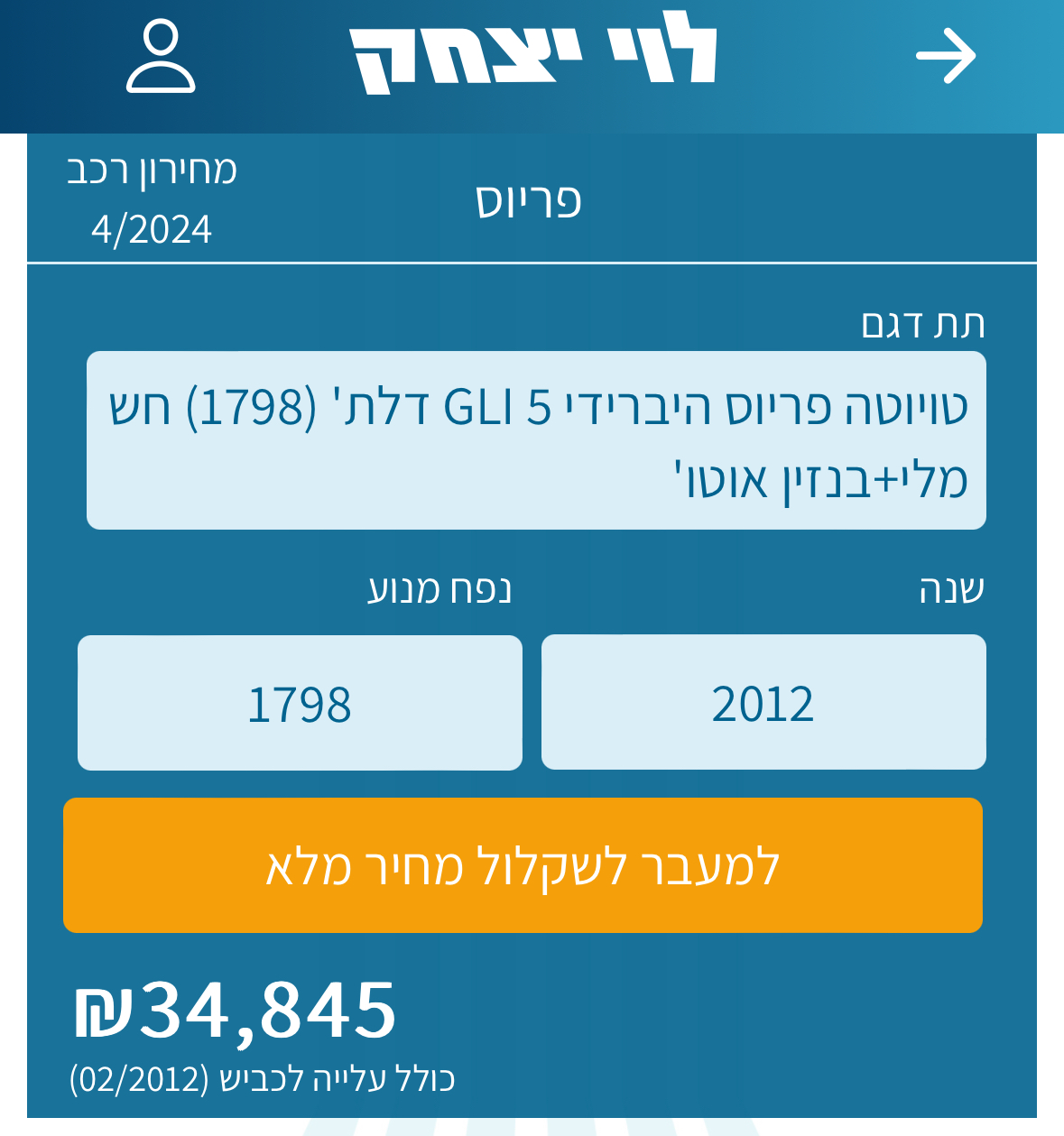Select the year field showing 2012
1064x1136 pixels.
click(763, 702)
